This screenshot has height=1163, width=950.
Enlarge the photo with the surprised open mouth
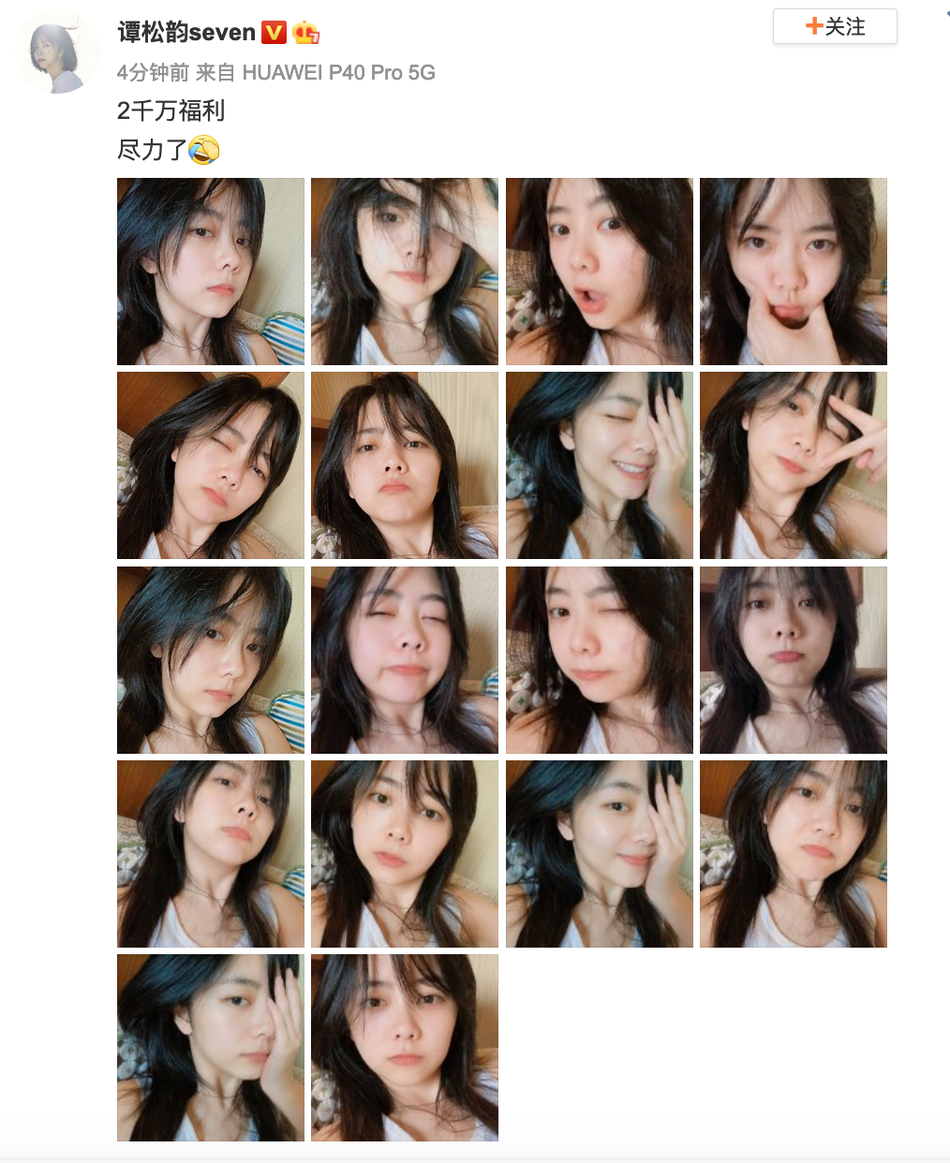click(x=599, y=271)
